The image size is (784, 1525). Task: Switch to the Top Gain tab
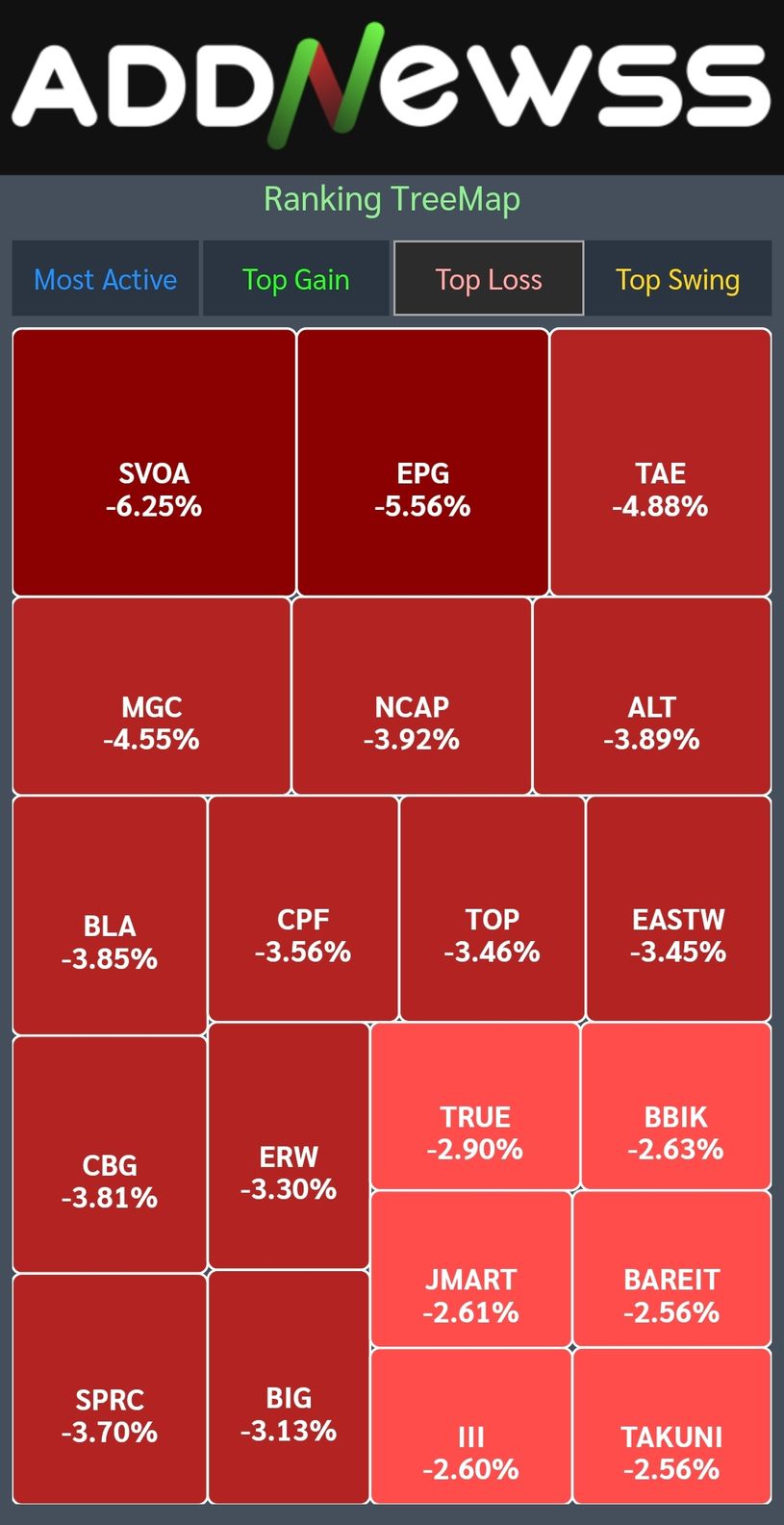tap(295, 279)
